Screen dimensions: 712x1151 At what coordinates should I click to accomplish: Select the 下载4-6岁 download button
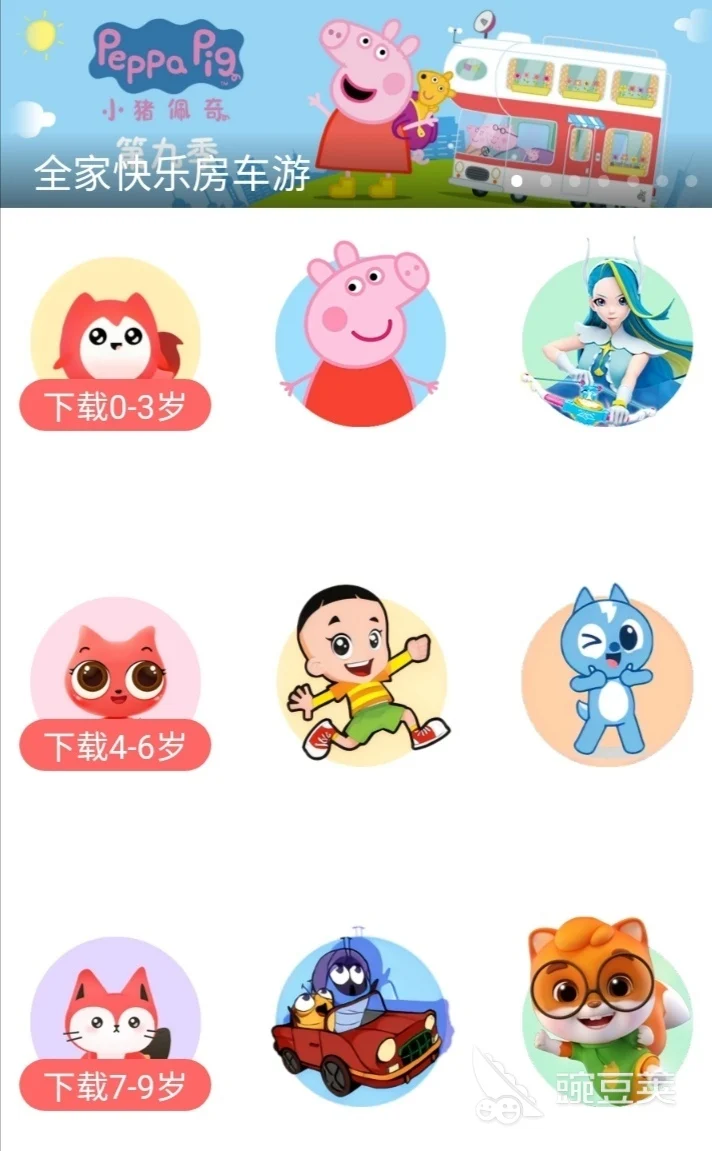[x=115, y=745]
